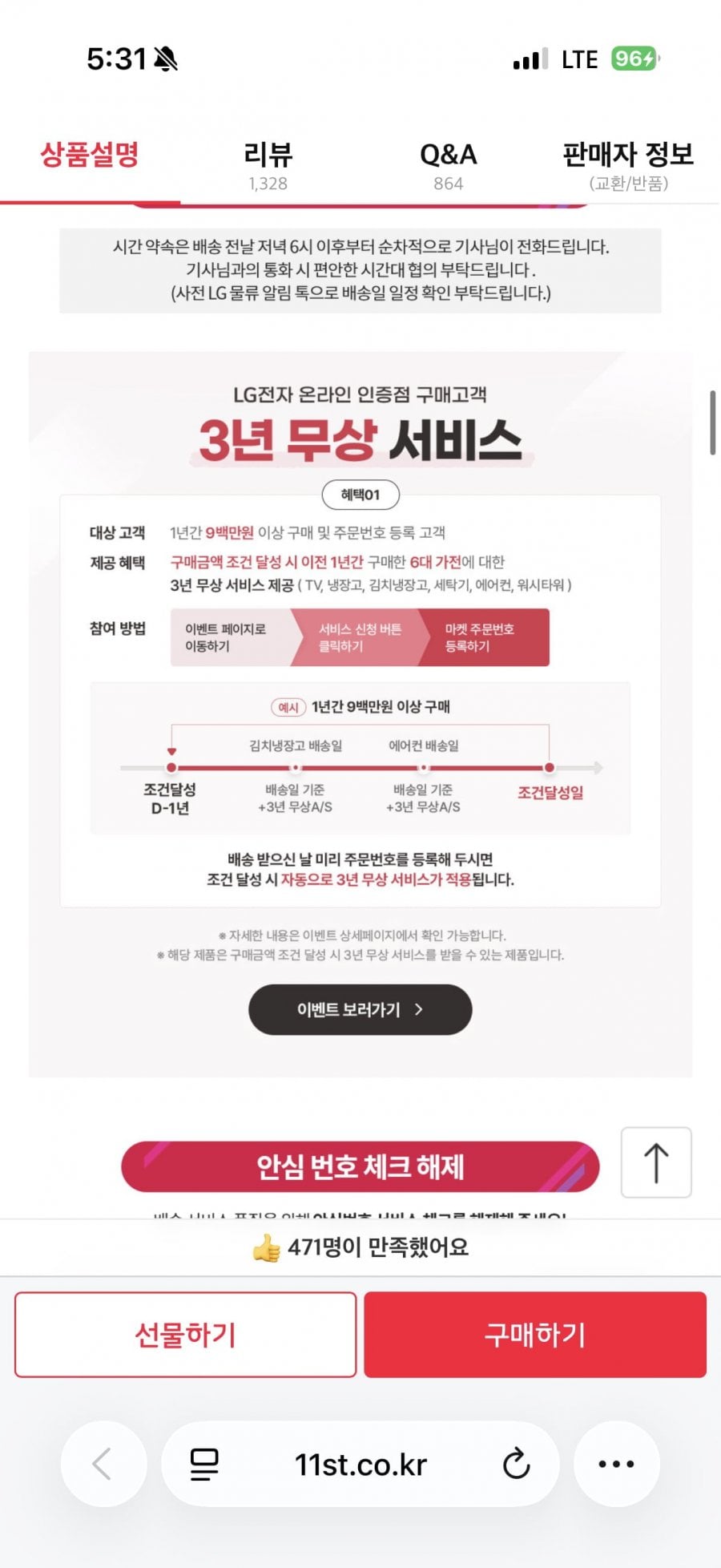Tap 구매하기 to buy the product
This screenshot has height=1568, width=721.
coord(535,1335)
